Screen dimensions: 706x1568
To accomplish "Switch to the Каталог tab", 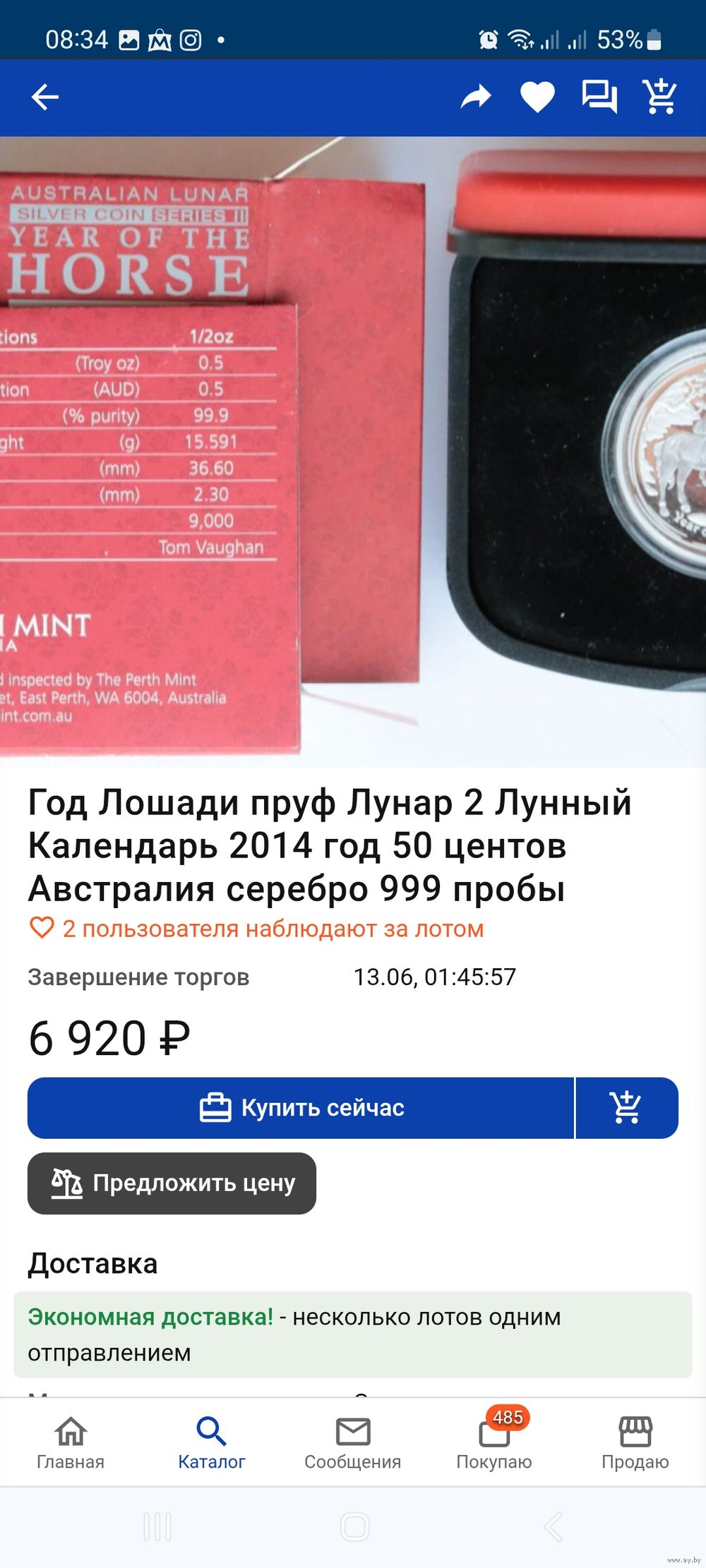I will point(212,1442).
